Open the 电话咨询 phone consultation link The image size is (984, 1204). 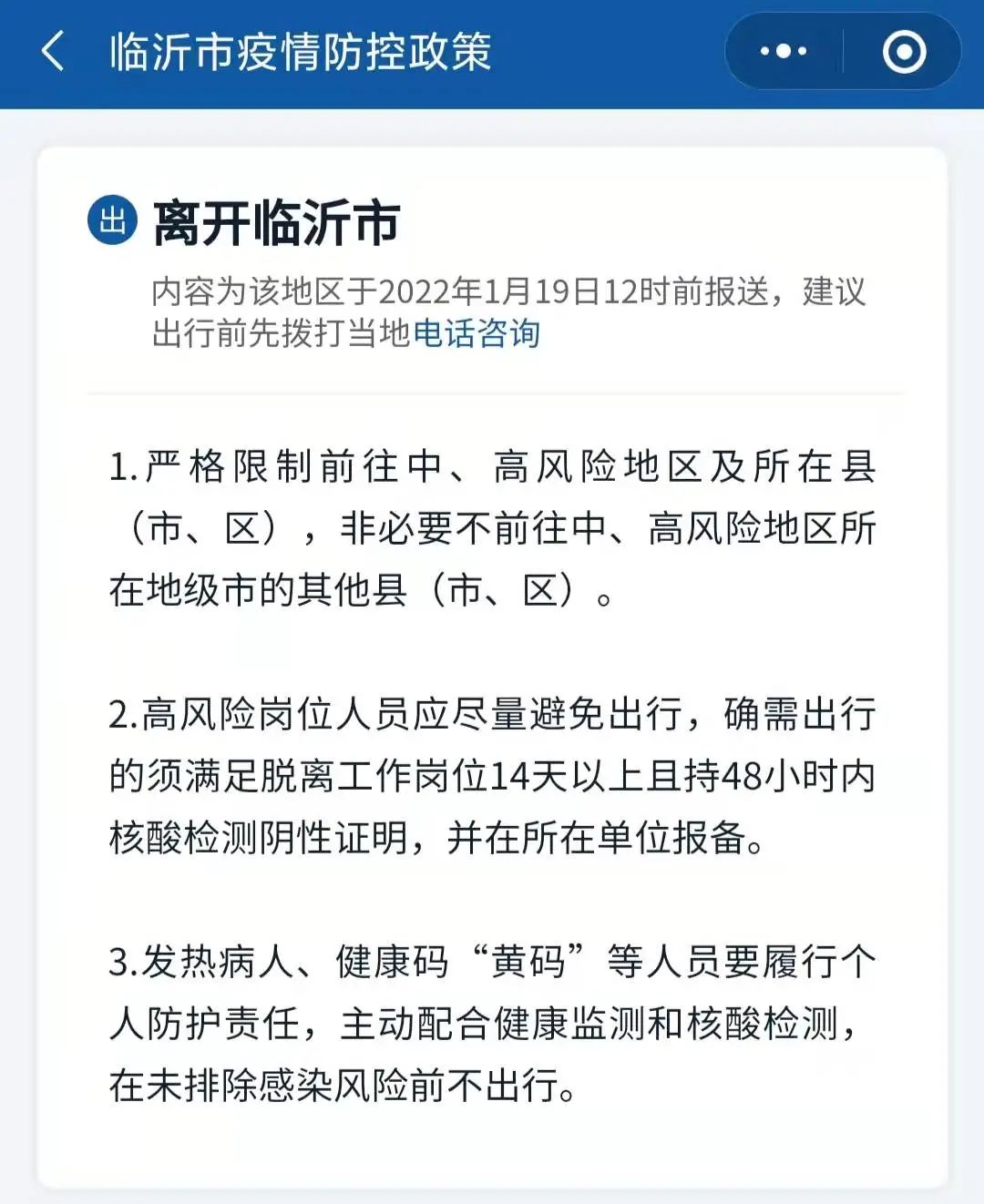click(475, 335)
